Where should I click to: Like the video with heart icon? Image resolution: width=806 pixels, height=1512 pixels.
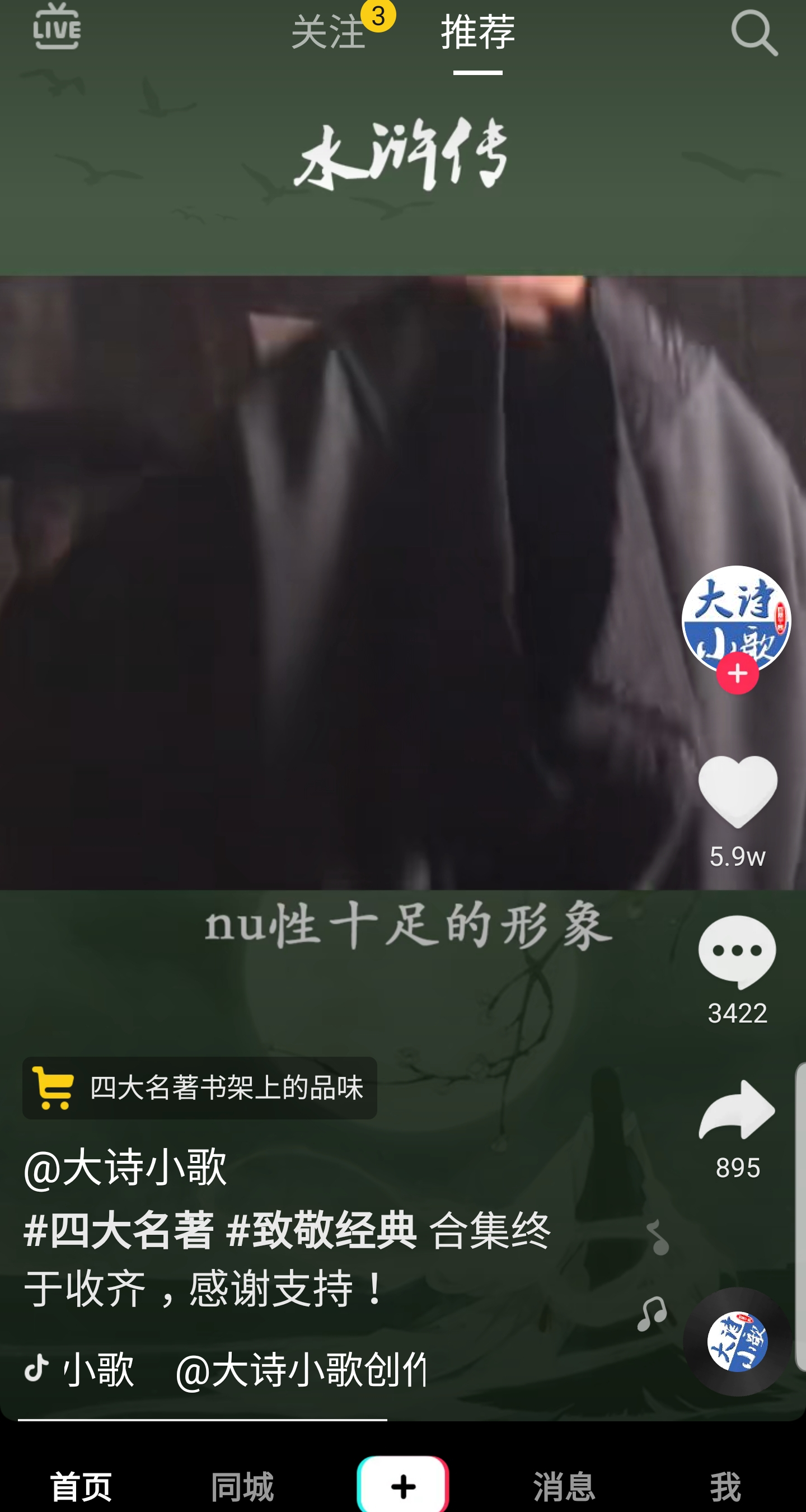737,791
